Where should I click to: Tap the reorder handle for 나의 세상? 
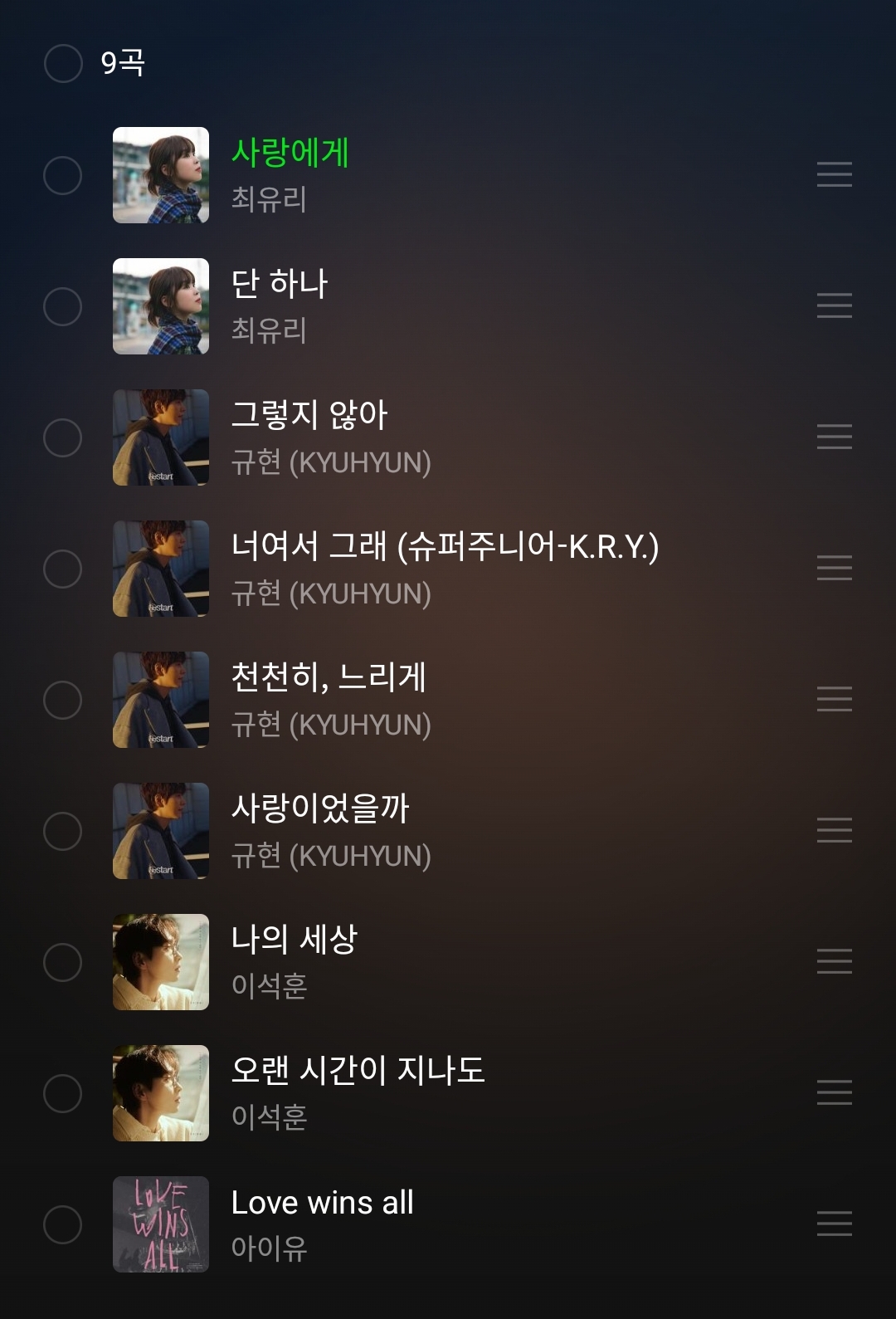tap(835, 961)
